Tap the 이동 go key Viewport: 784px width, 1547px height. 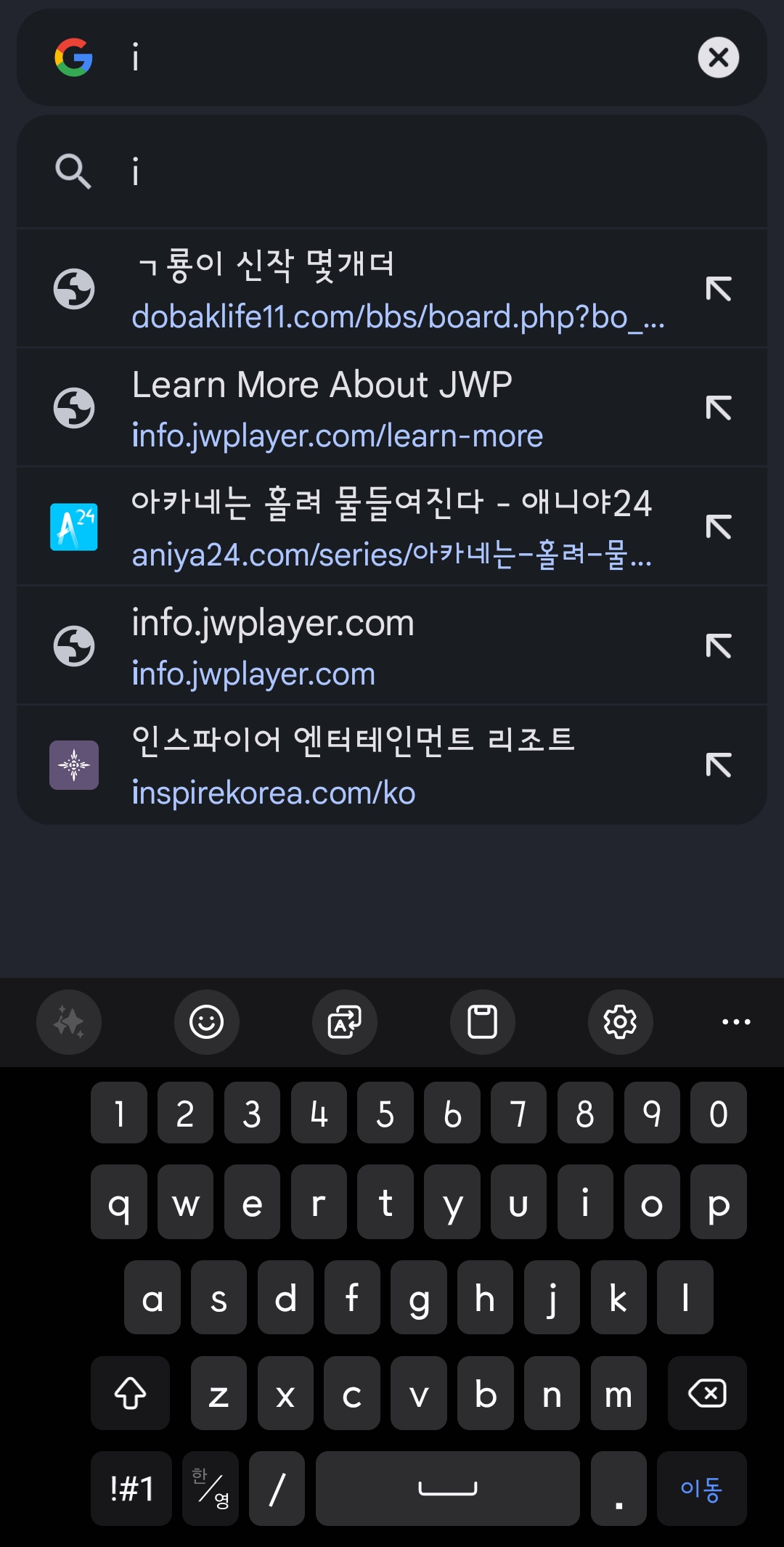point(701,1489)
